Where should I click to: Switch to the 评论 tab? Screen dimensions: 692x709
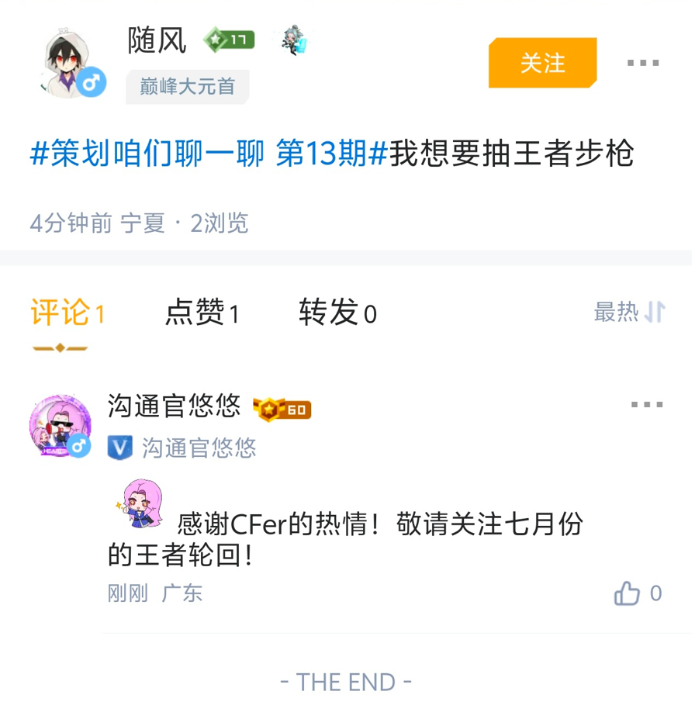click(x=67, y=313)
